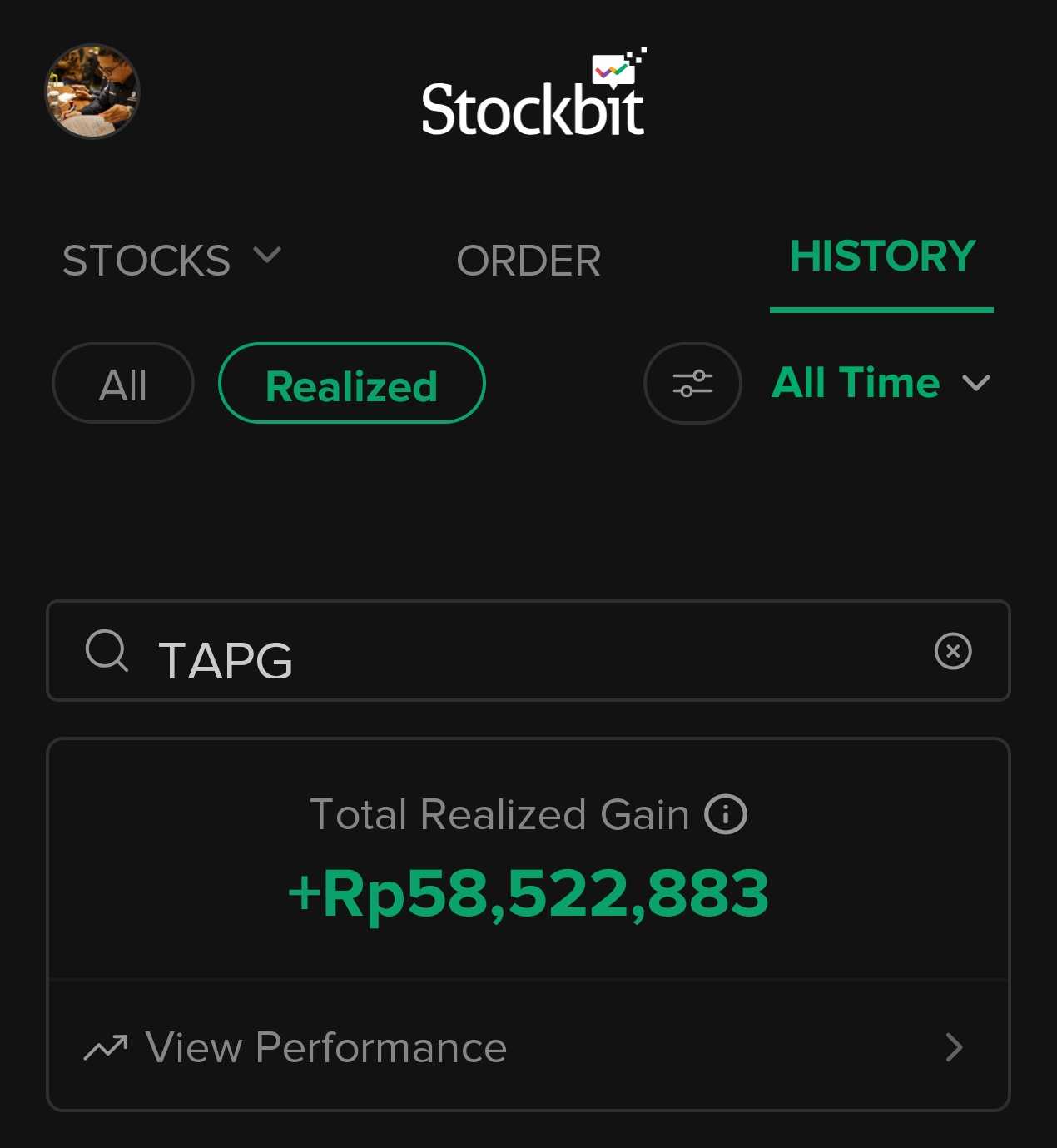Screen dimensions: 1057x1148
Task: Show info about Total Realized Gain
Action: coord(726,814)
